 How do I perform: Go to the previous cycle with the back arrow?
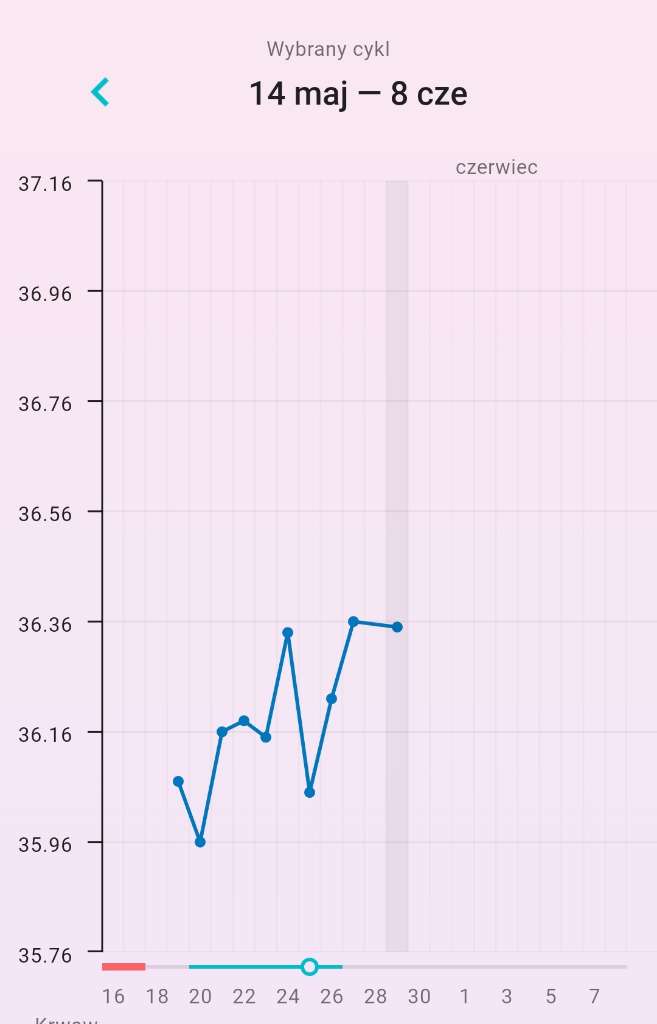100,93
